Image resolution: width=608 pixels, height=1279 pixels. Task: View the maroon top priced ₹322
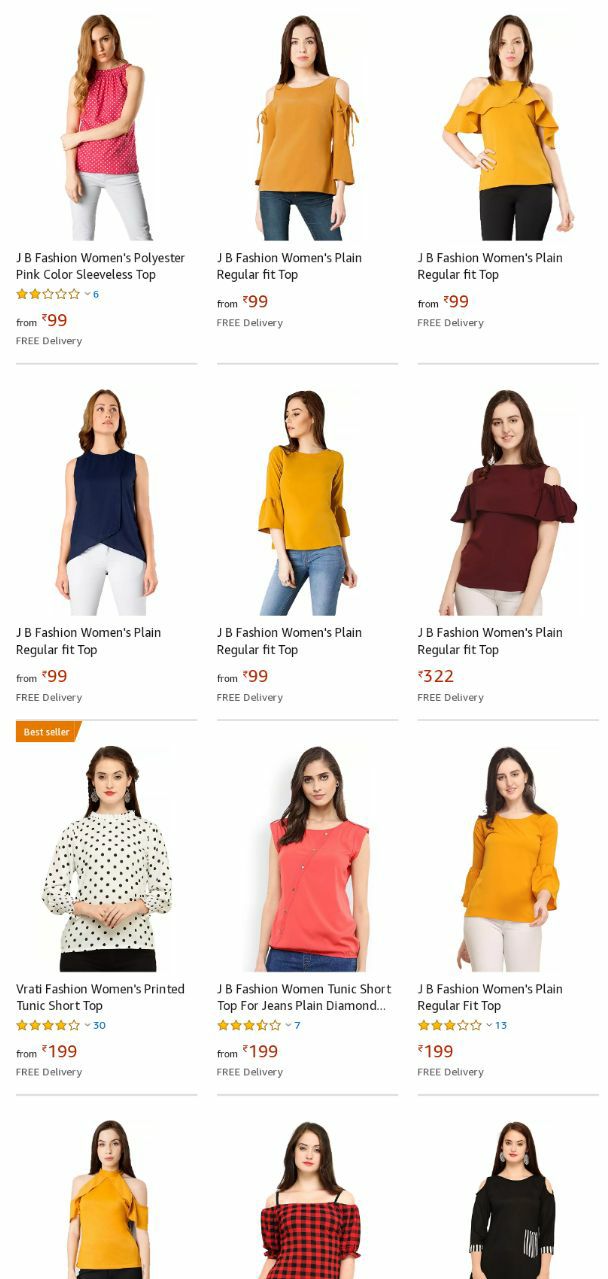click(508, 504)
